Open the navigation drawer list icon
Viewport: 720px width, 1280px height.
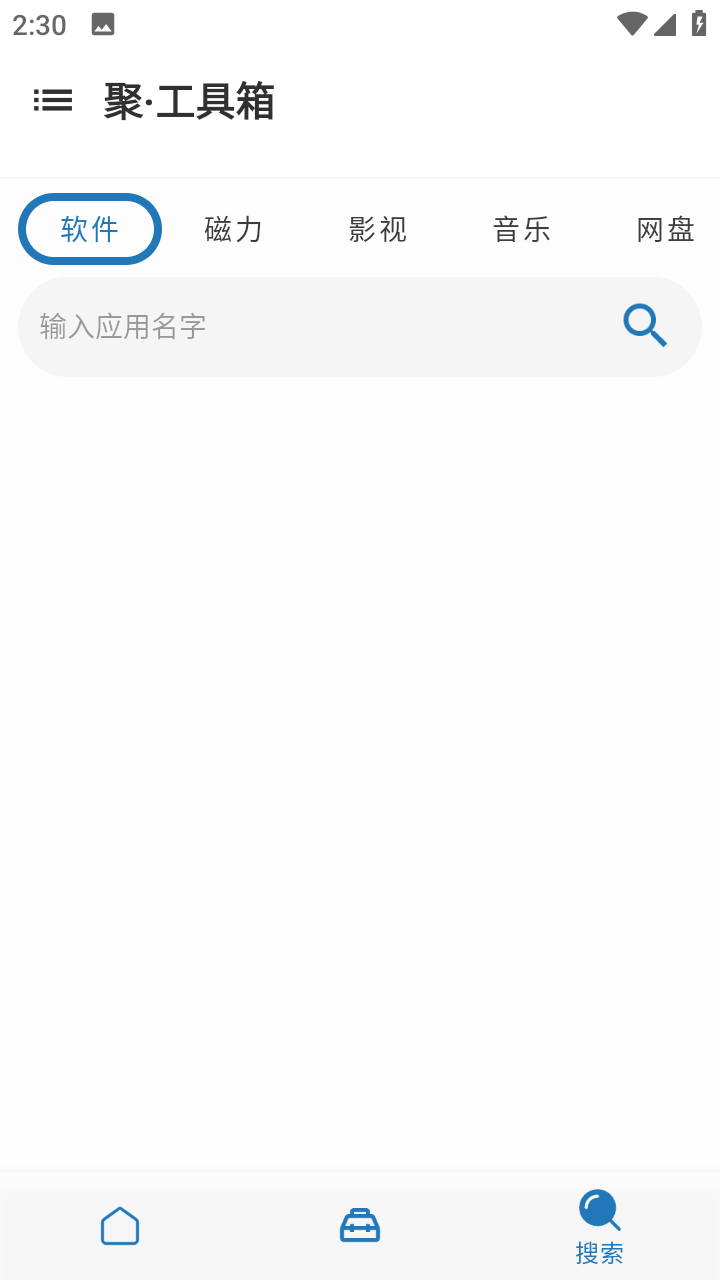point(53,101)
